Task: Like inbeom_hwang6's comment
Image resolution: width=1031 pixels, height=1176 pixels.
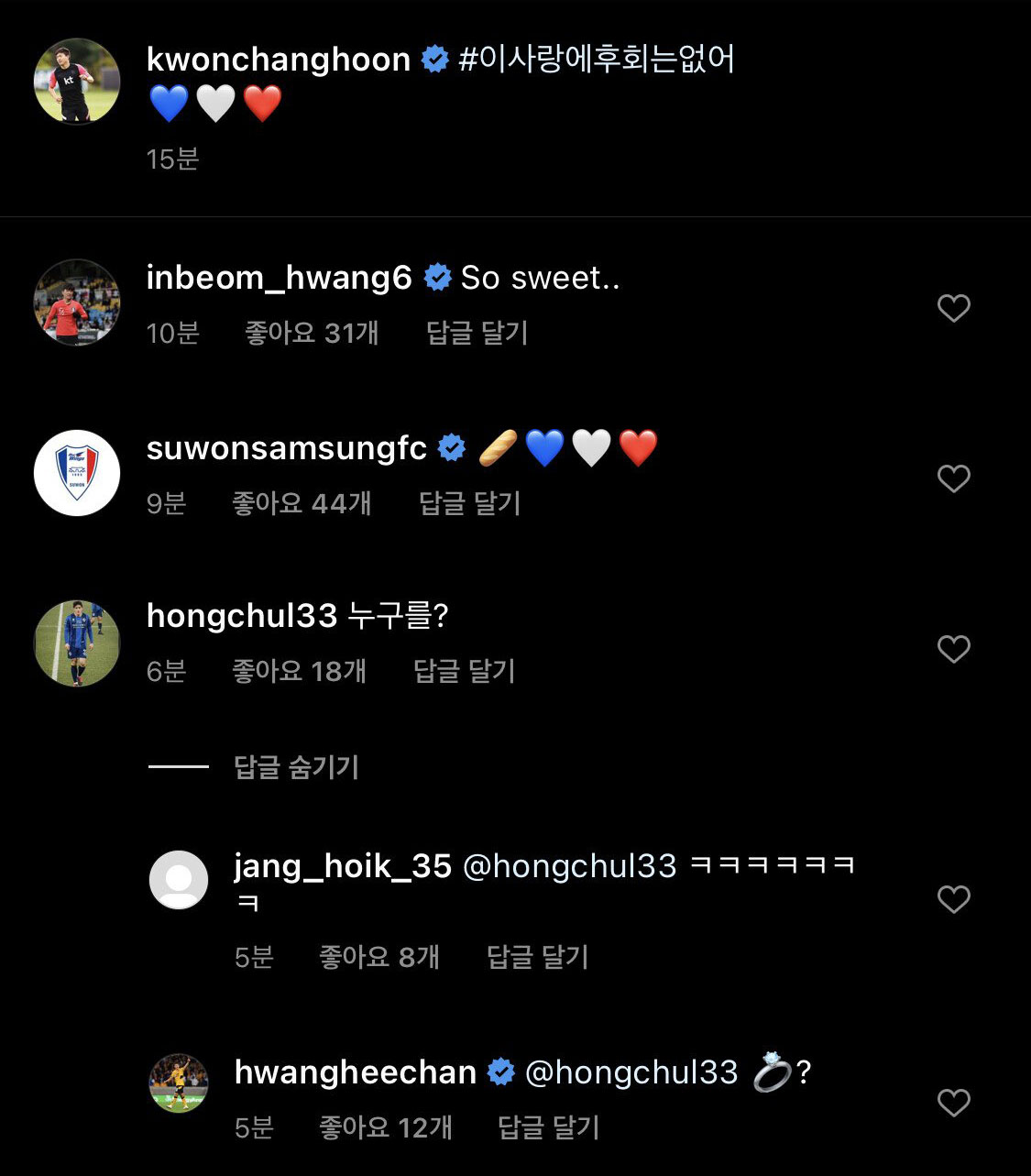Action: 953,308
